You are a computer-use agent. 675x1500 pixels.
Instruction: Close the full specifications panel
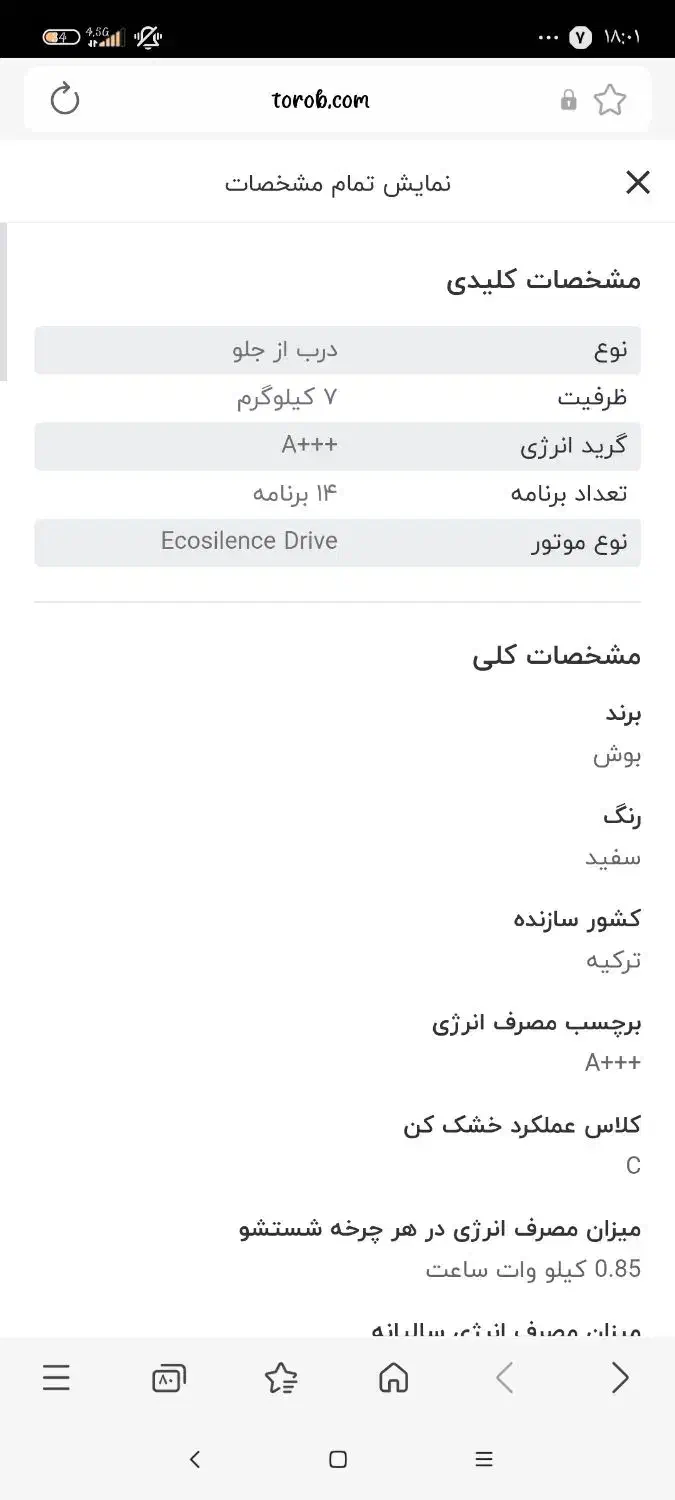[x=637, y=182]
